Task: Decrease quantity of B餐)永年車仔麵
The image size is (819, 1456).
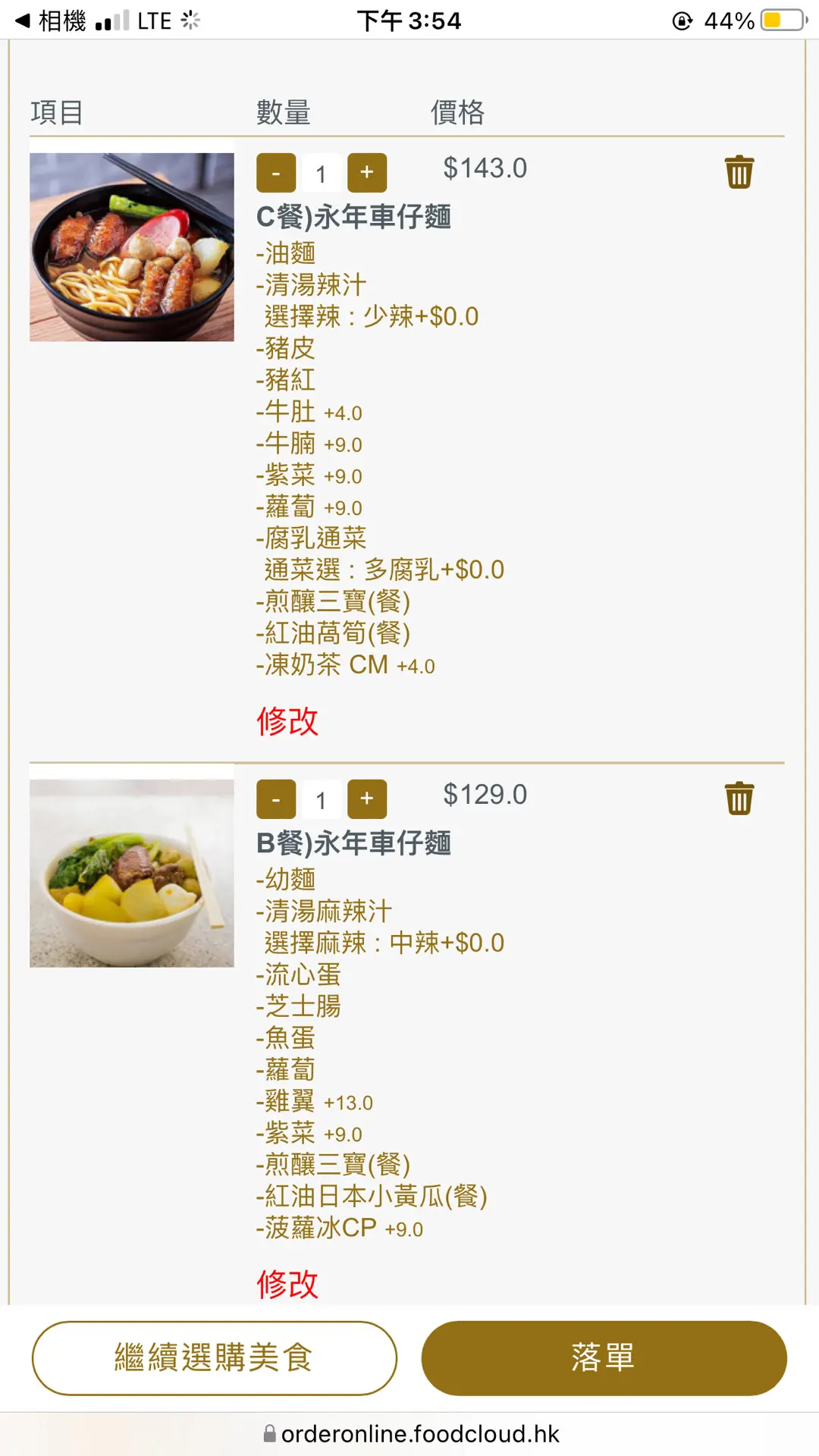Action: [276, 799]
